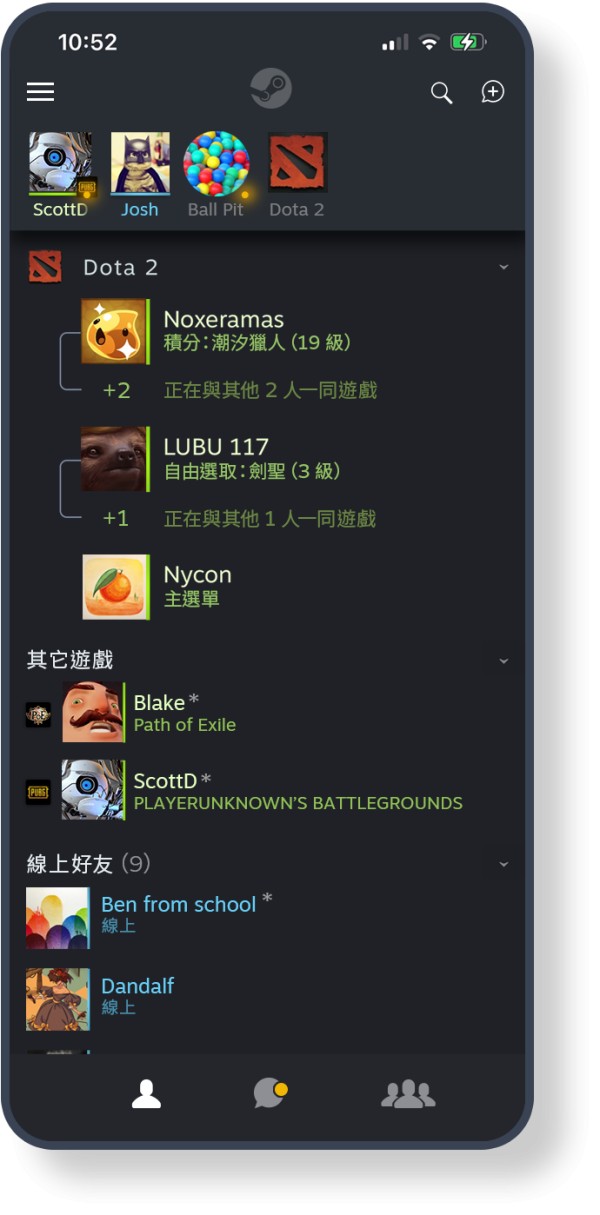Open Josh's chat shortcut
The image size is (600, 1215).
click(x=140, y=174)
